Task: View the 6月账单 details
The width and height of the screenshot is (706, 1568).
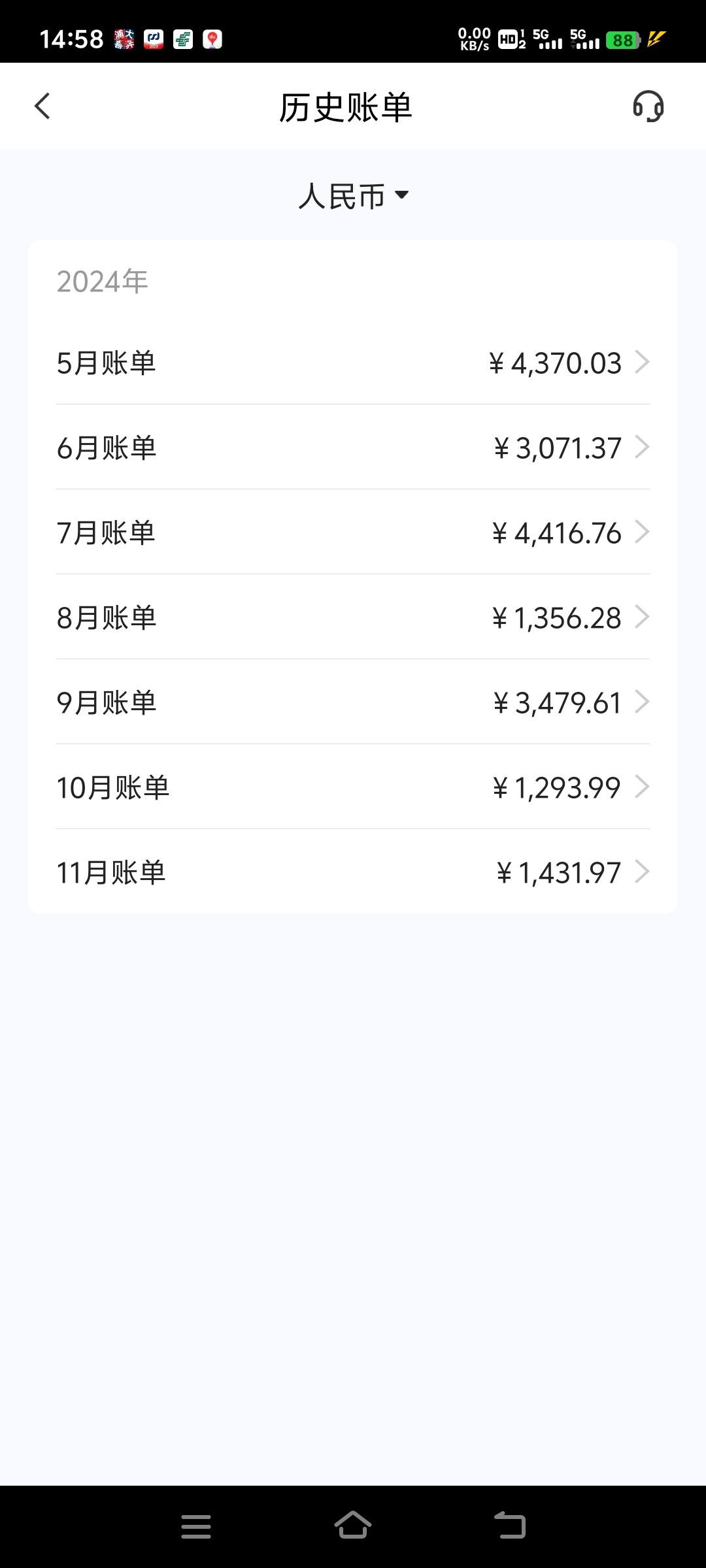Action: click(x=353, y=448)
